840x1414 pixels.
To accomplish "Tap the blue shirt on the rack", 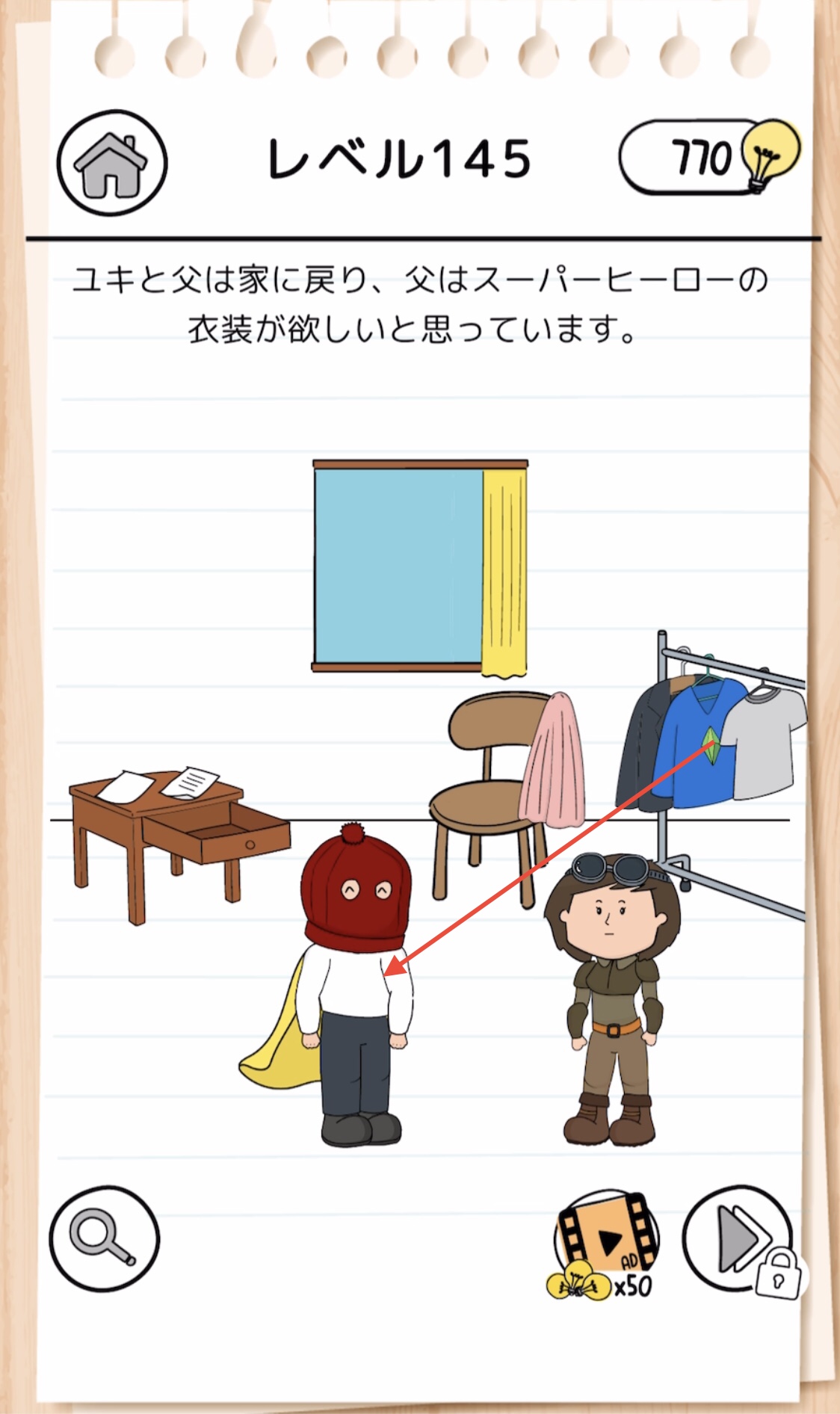I will pos(699,741).
